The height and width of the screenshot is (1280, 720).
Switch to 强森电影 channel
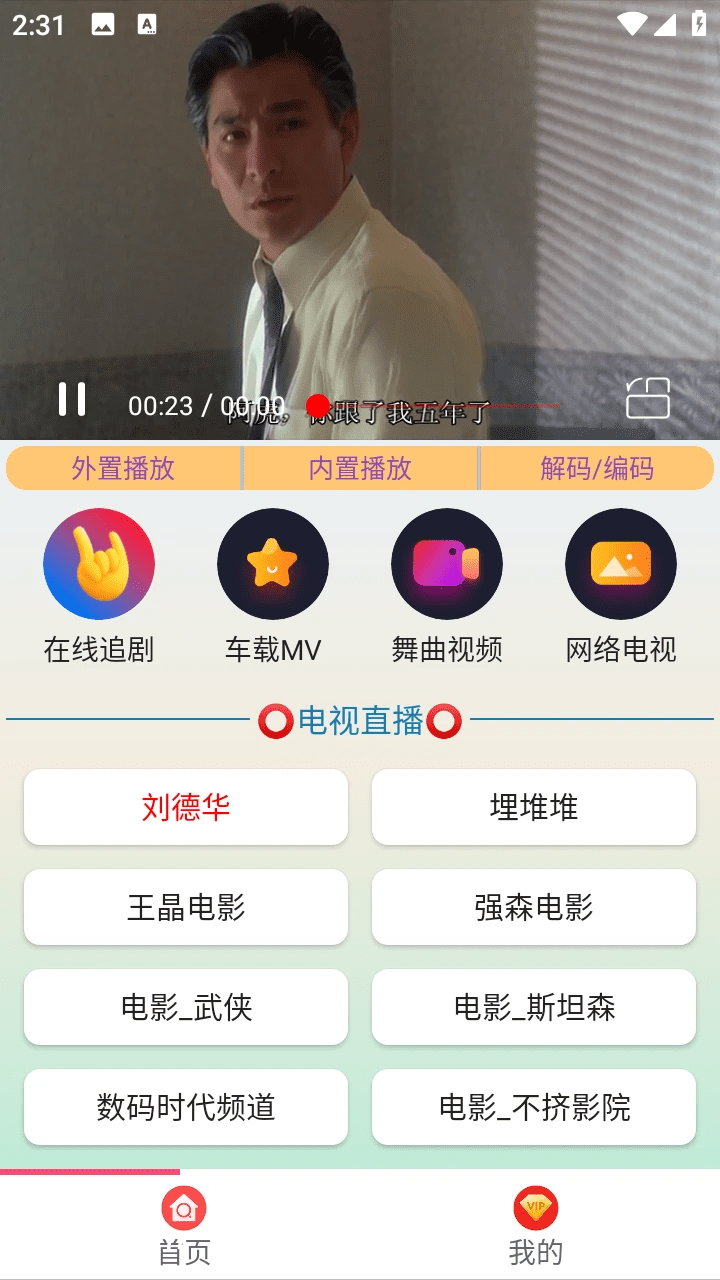(x=534, y=907)
